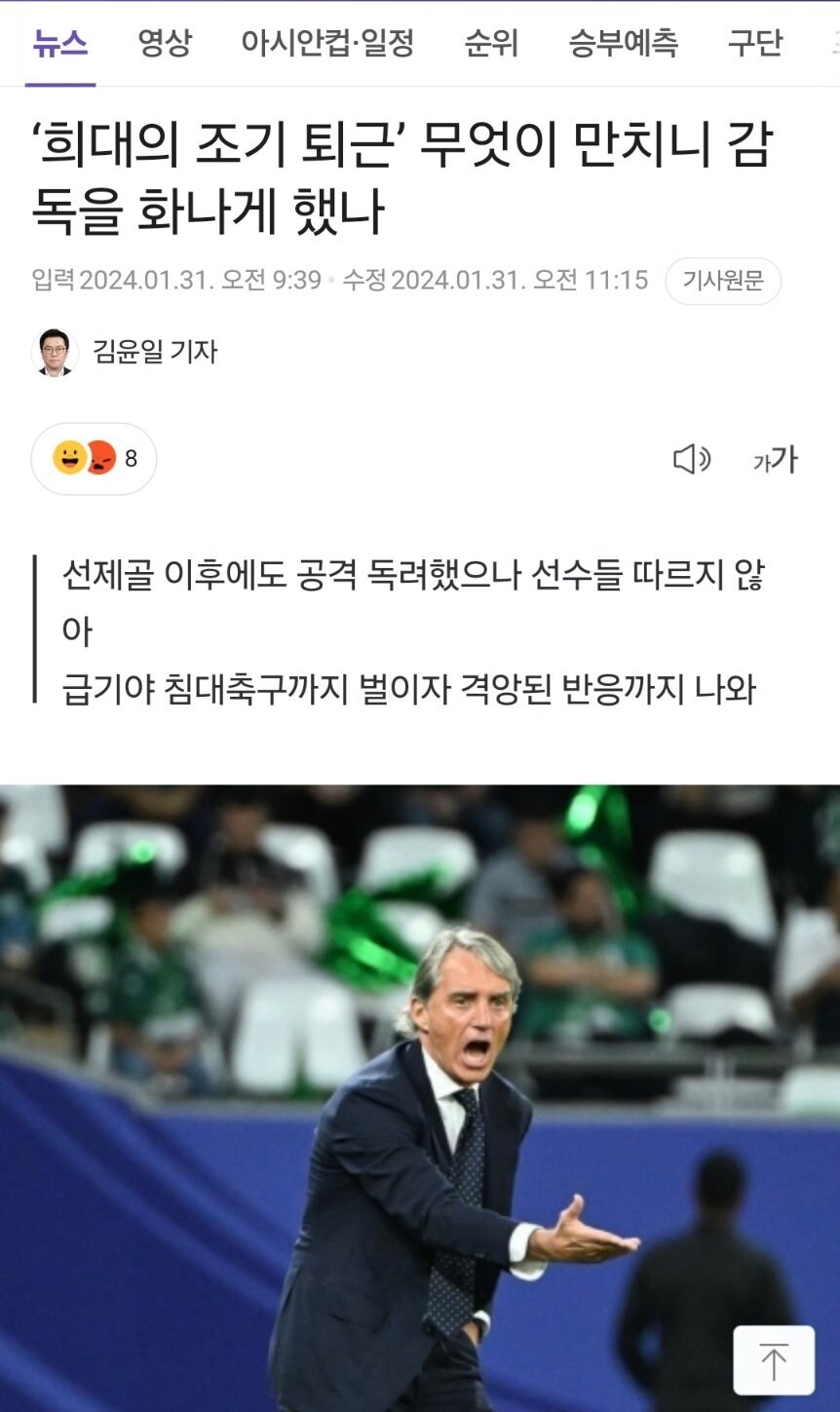
Task: Open the 기사원문 original article button
Action: (723, 282)
